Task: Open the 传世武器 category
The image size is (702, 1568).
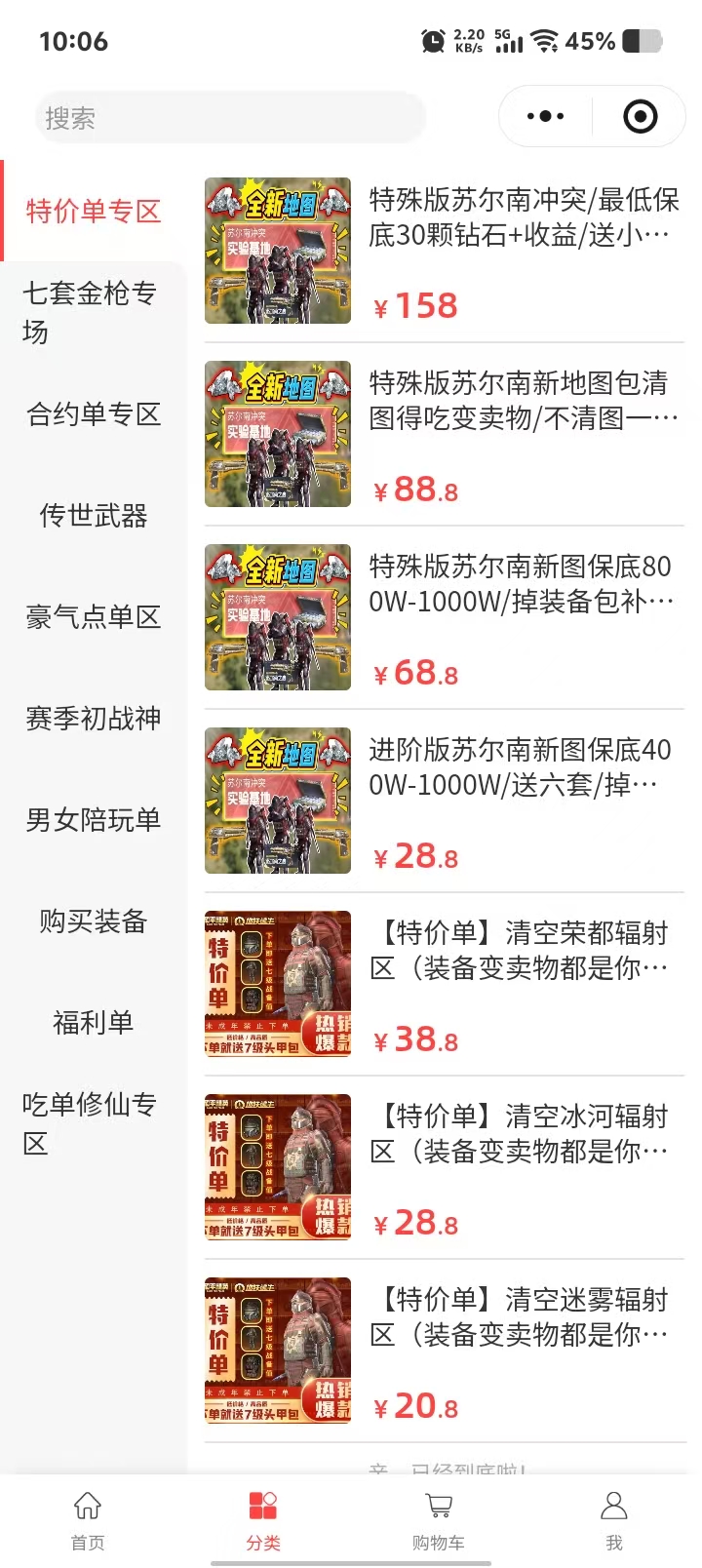Action: 93,516
